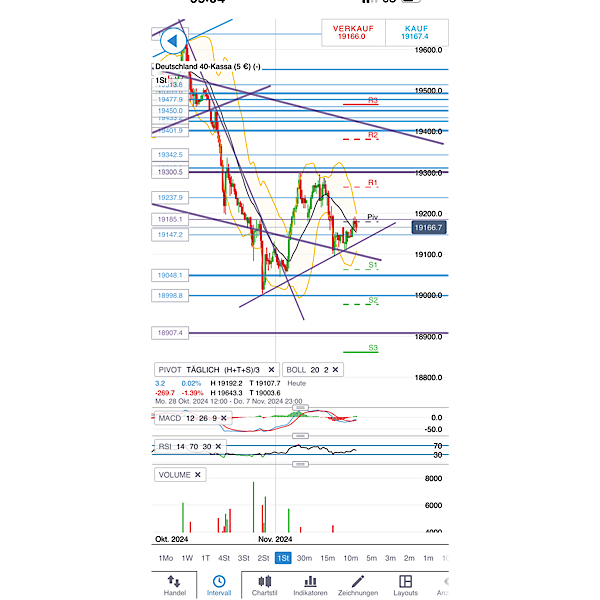Screen dimensions: 600x600
Task: Choose the 15m interval
Action: coord(327,558)
